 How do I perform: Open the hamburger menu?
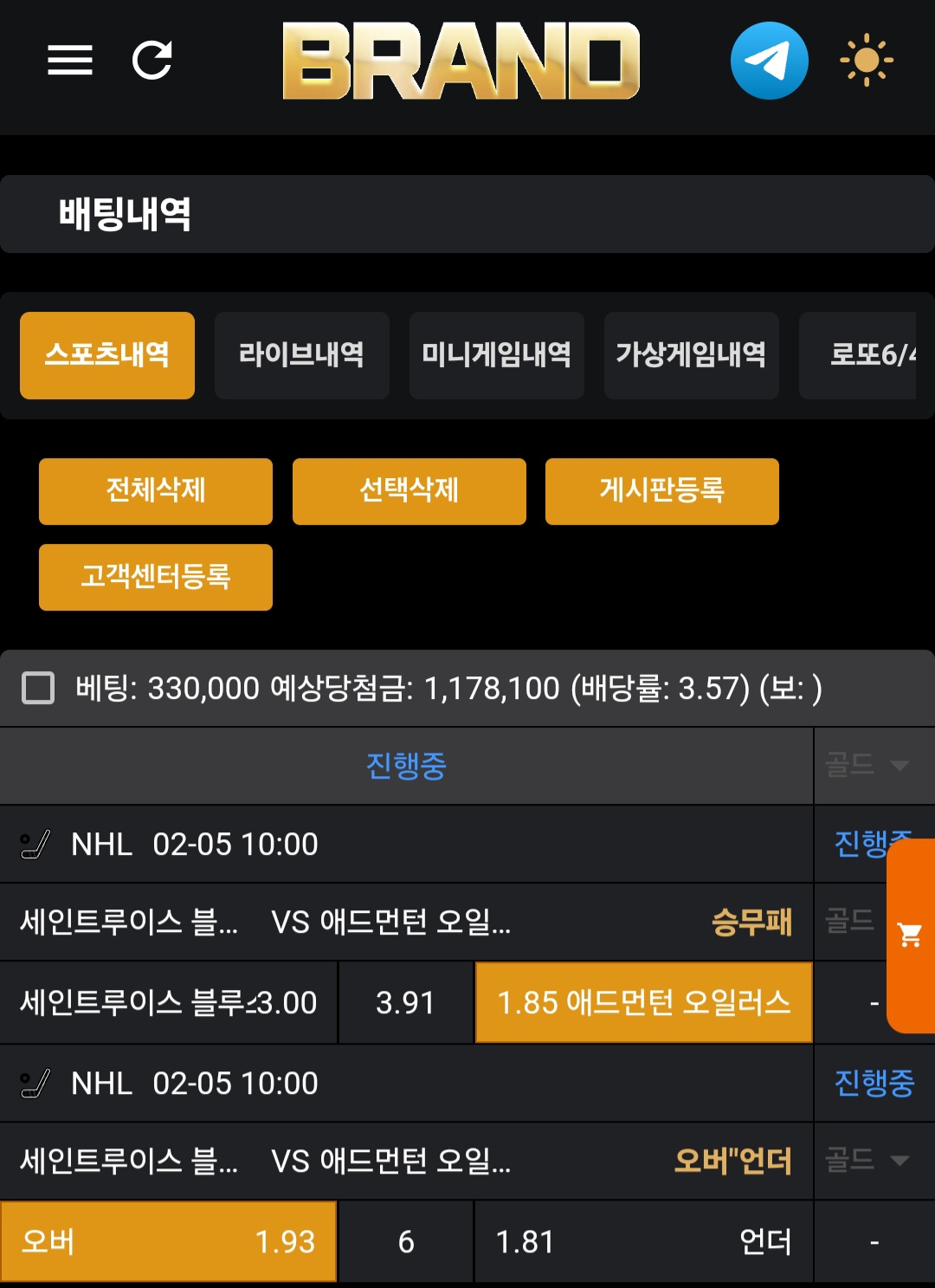click(x=70, y=60)
